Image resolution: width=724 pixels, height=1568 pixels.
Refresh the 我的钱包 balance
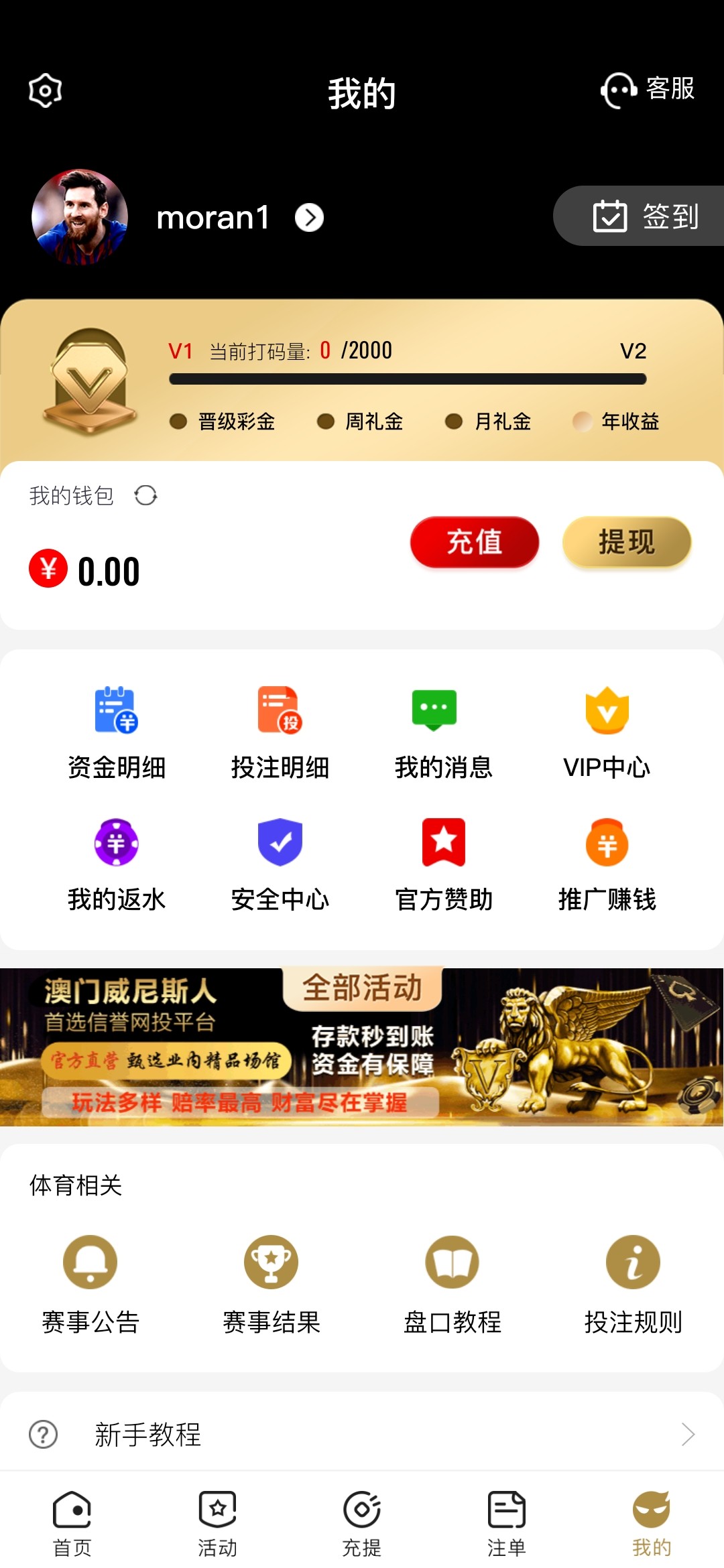tap(145, 496)
